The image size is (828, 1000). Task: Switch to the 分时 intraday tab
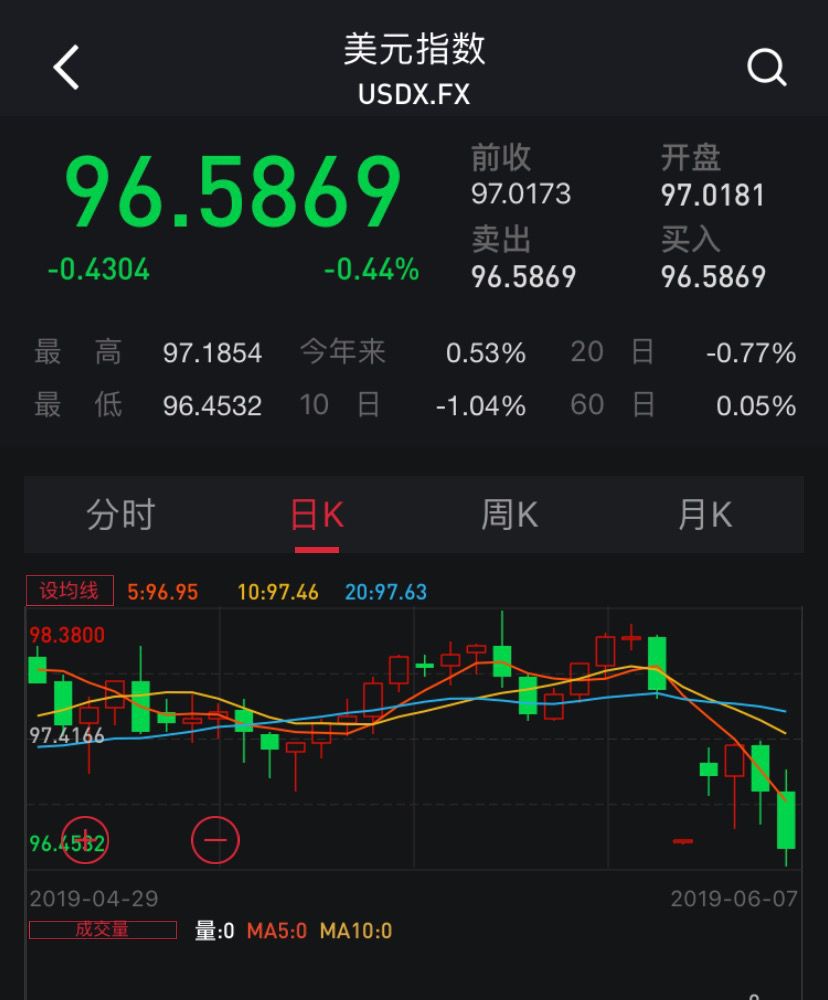pyautogui.click(x=121, y=514)
